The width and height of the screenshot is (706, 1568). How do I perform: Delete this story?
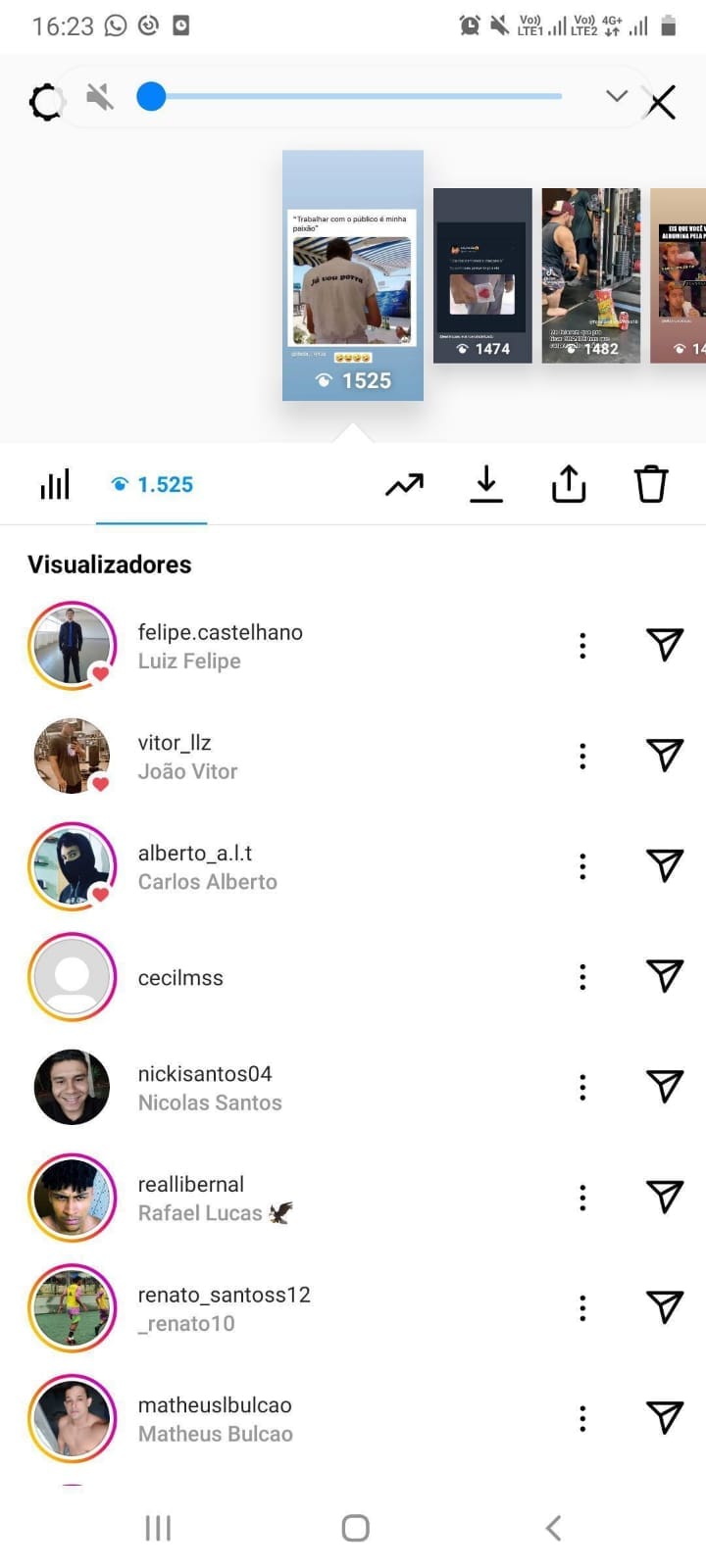click(651, 484)
